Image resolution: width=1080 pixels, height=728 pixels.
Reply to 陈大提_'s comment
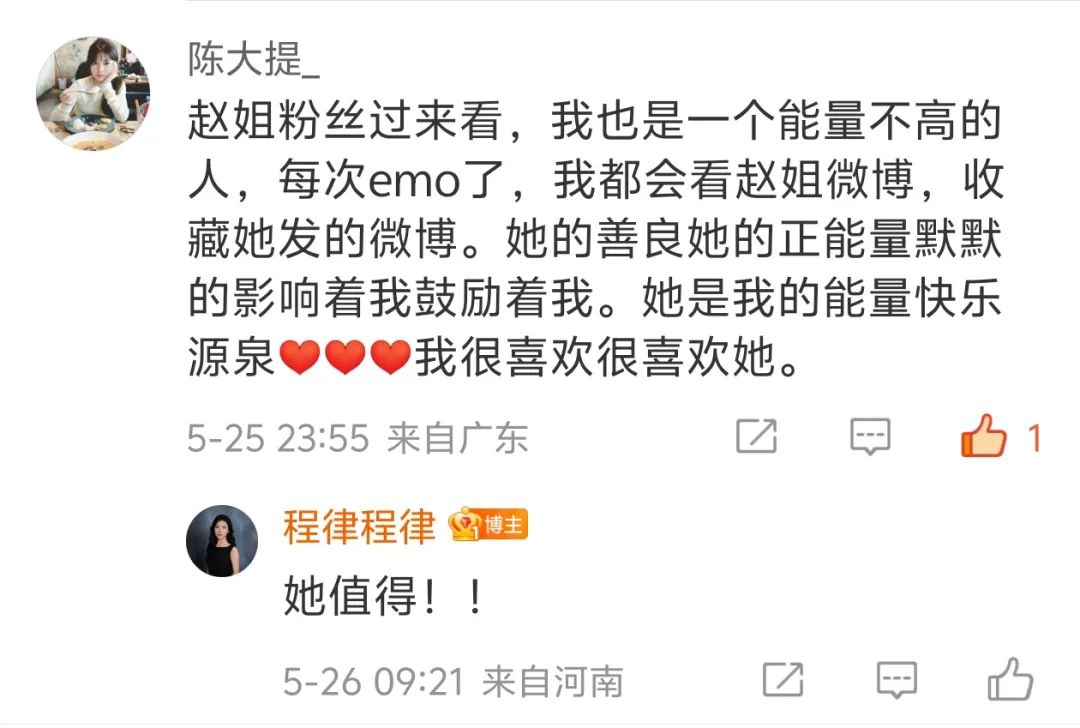pyautogui.click(x=870, y=436)
